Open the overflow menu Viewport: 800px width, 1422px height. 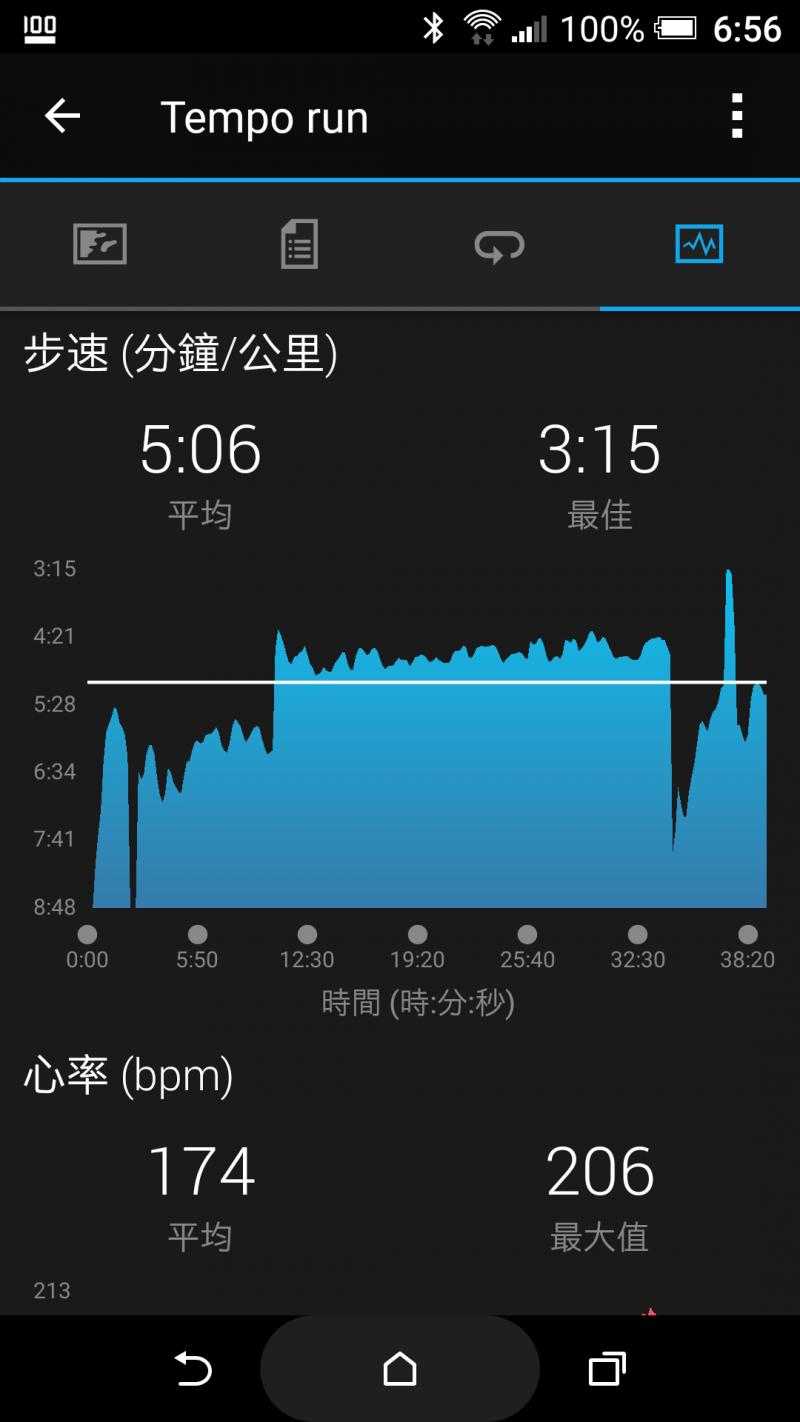[x=737, y=117]
